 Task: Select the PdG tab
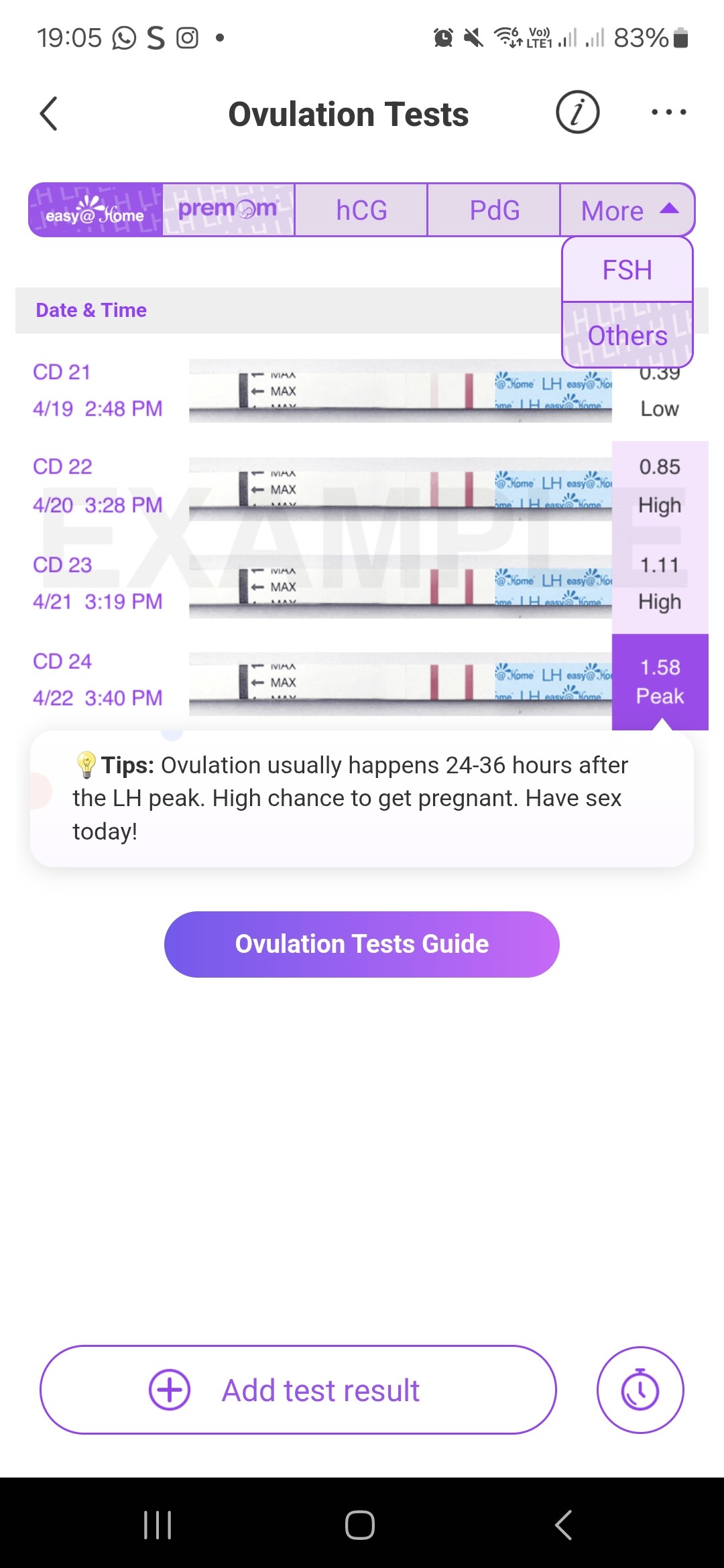(x=494, y=210)
